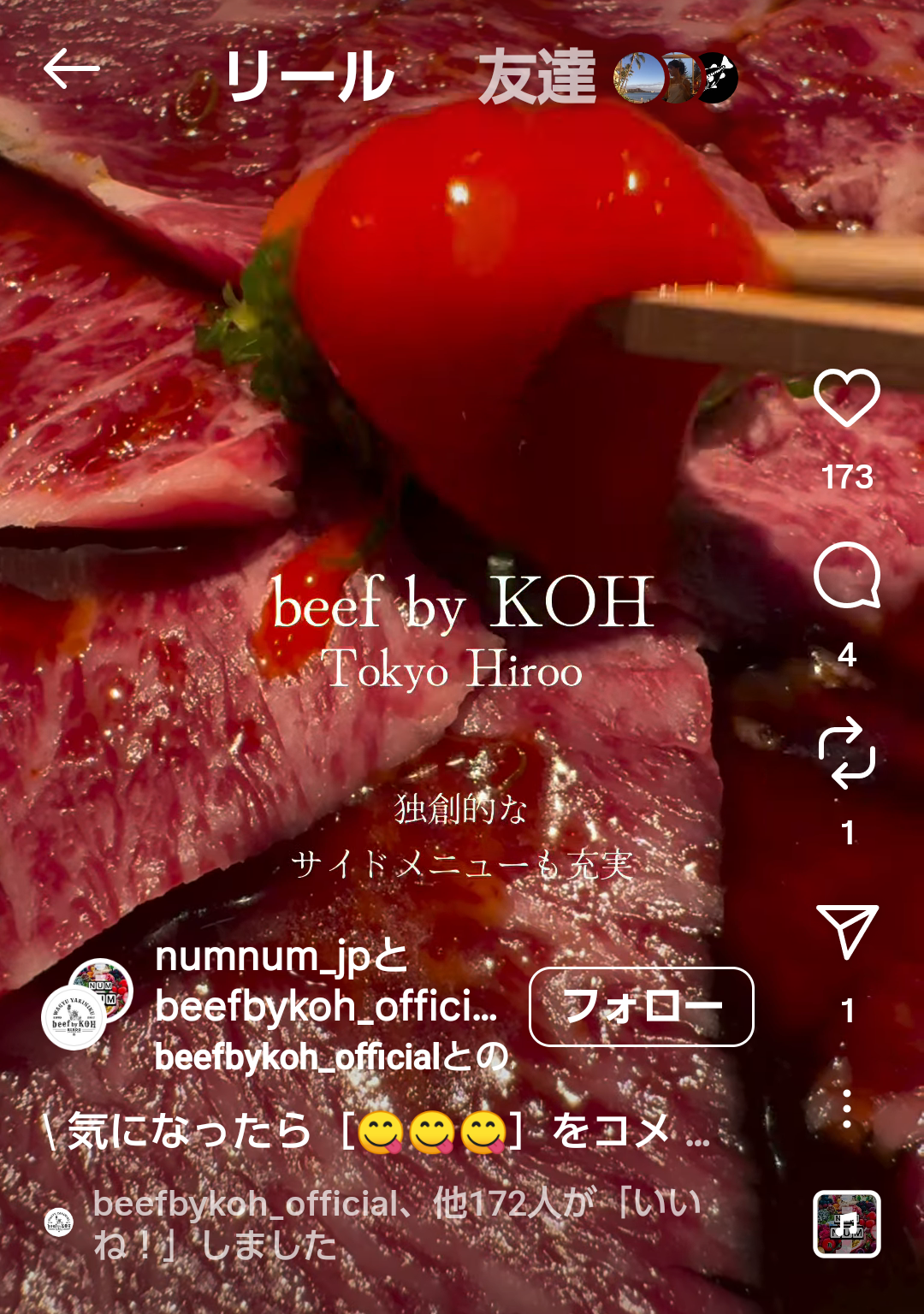Tap the フォロー button
The width and height of the screenshot is (924, 1314).
pyautogui.click(x=641, y=1006)
